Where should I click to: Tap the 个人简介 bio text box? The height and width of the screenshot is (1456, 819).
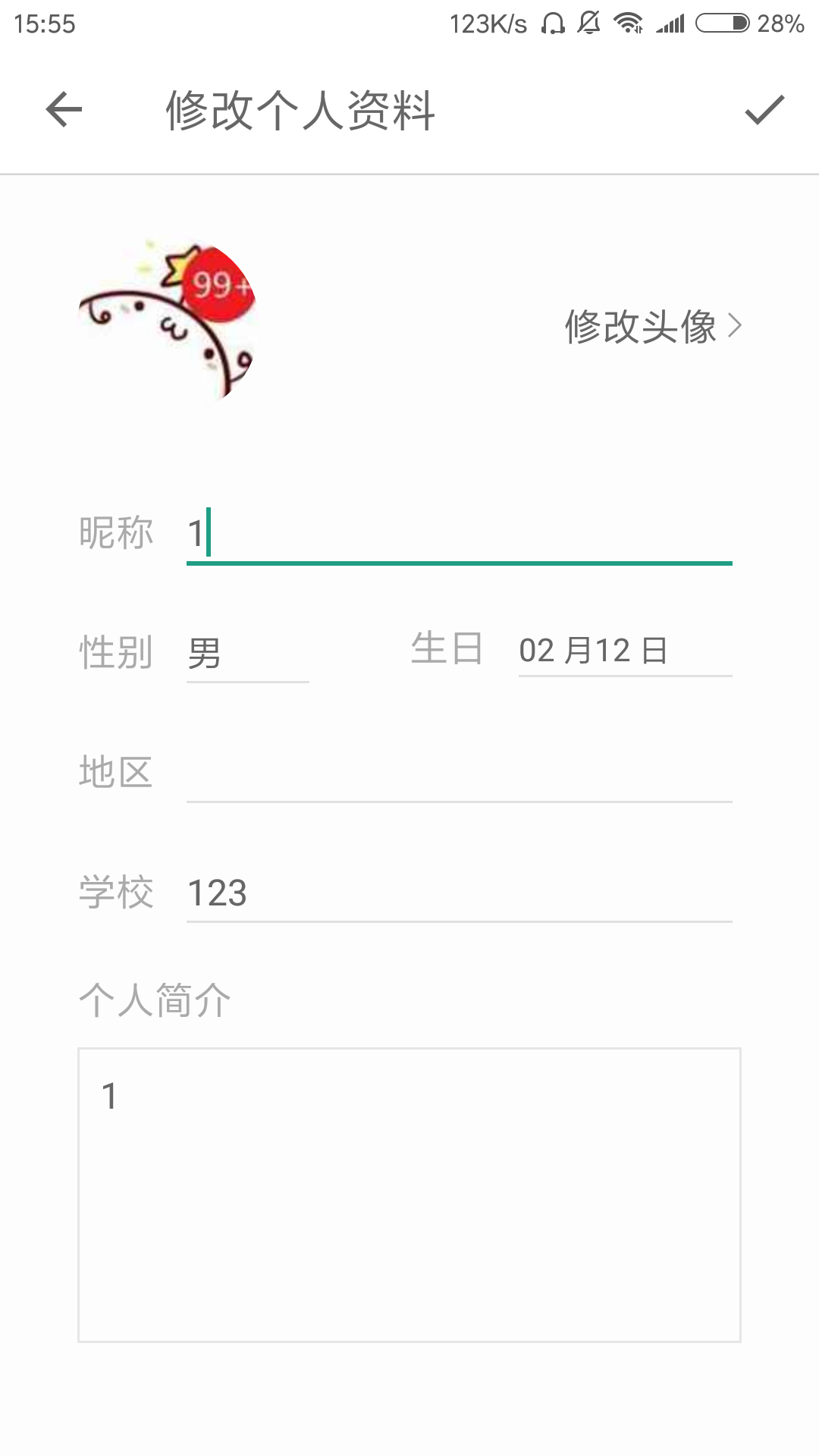[409, 1194]
